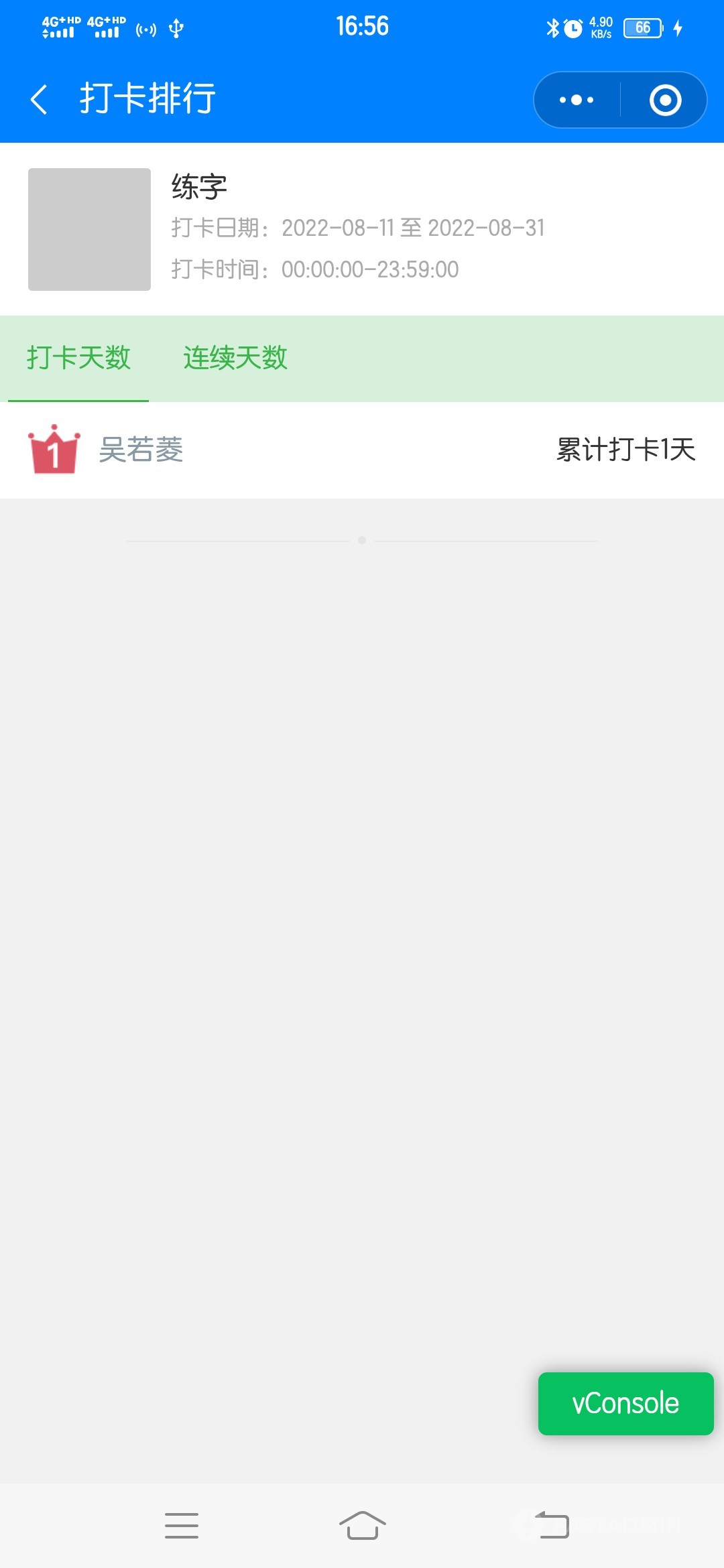Screen dimensions: 724x1568
Task: Open the mini program more options menu
Action: 577,100
